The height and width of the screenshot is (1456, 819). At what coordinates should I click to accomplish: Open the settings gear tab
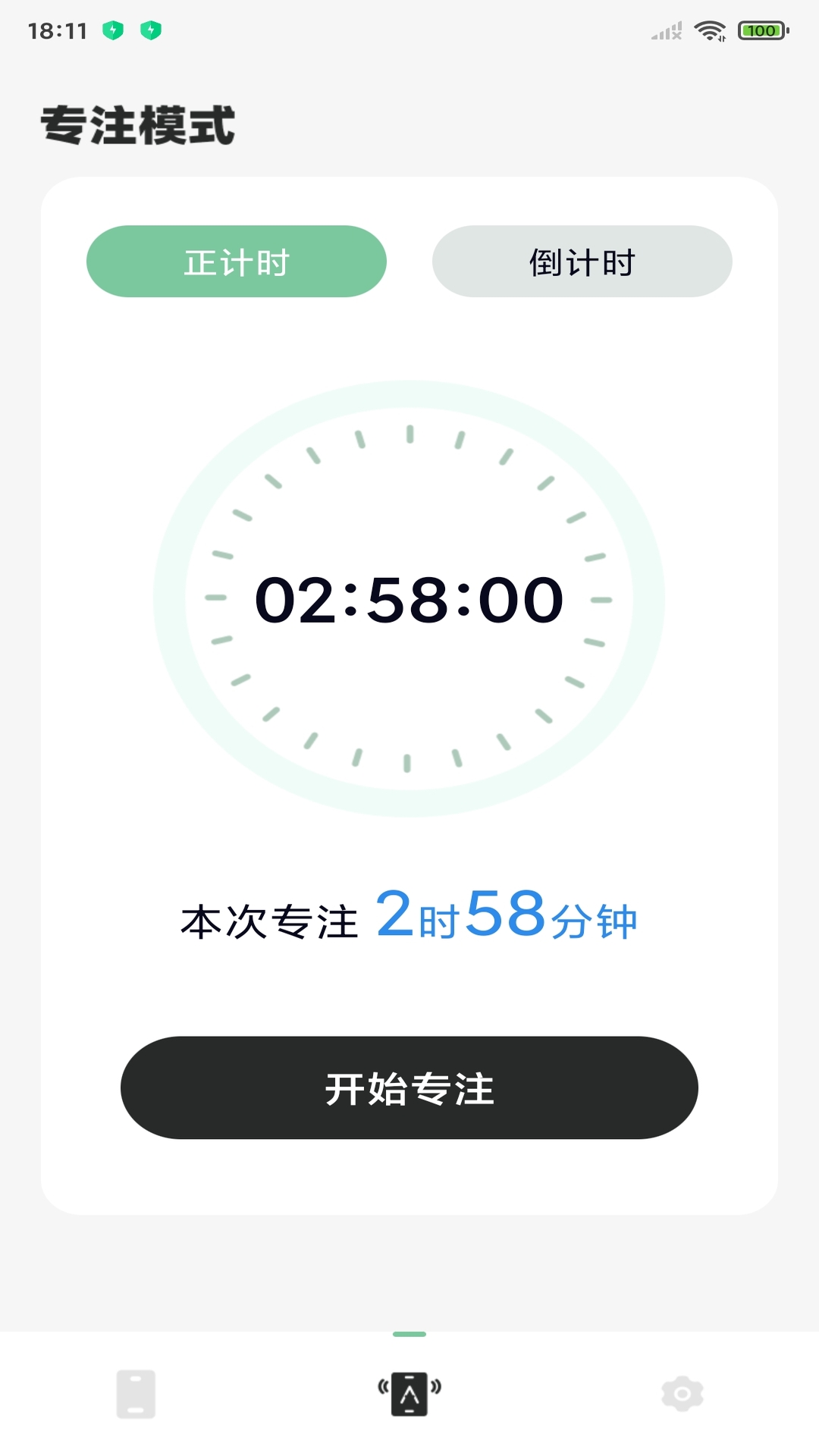coord(682,1394)
